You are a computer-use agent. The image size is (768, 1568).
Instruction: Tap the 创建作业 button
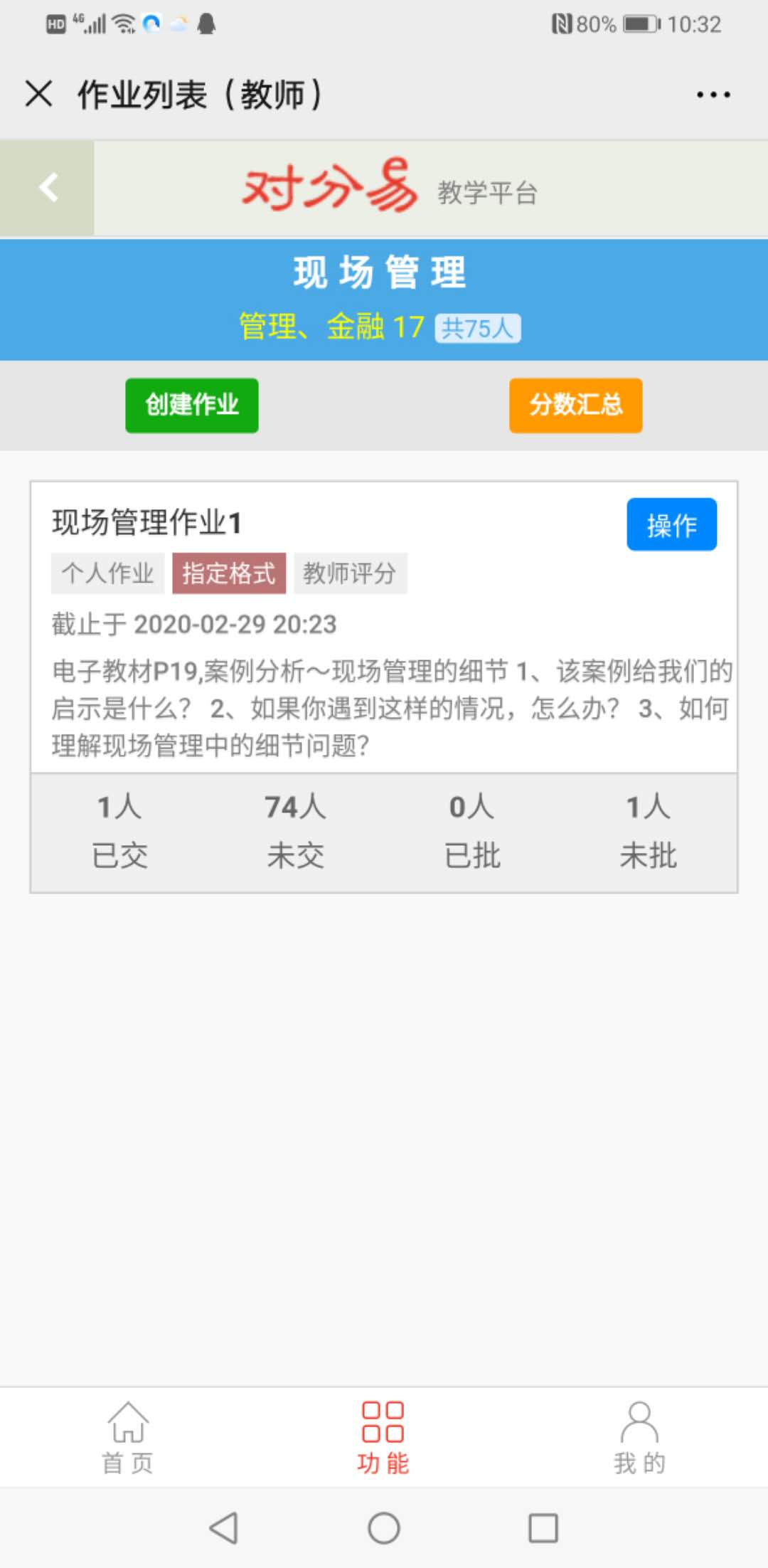click(192, 406)
